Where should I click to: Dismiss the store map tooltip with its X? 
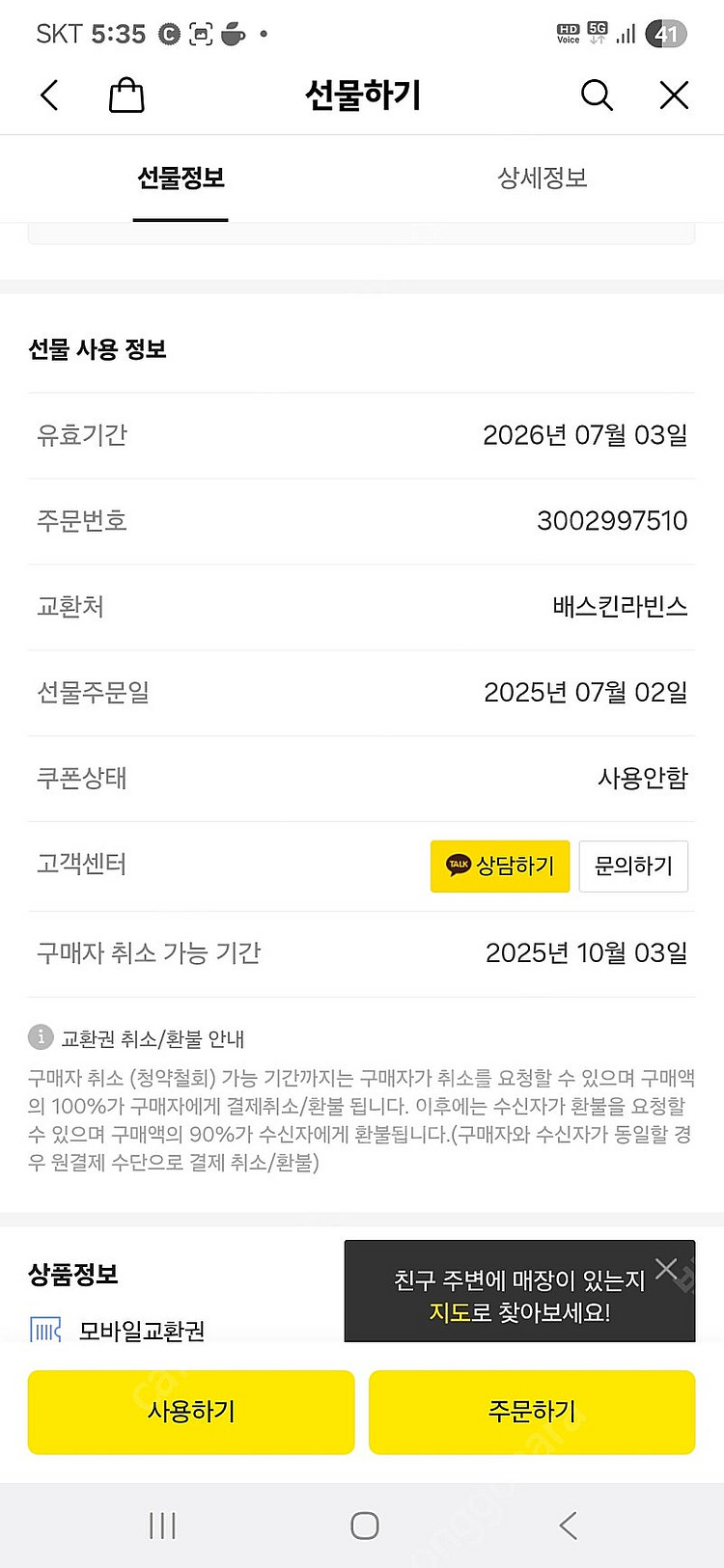pos(666,1269)
